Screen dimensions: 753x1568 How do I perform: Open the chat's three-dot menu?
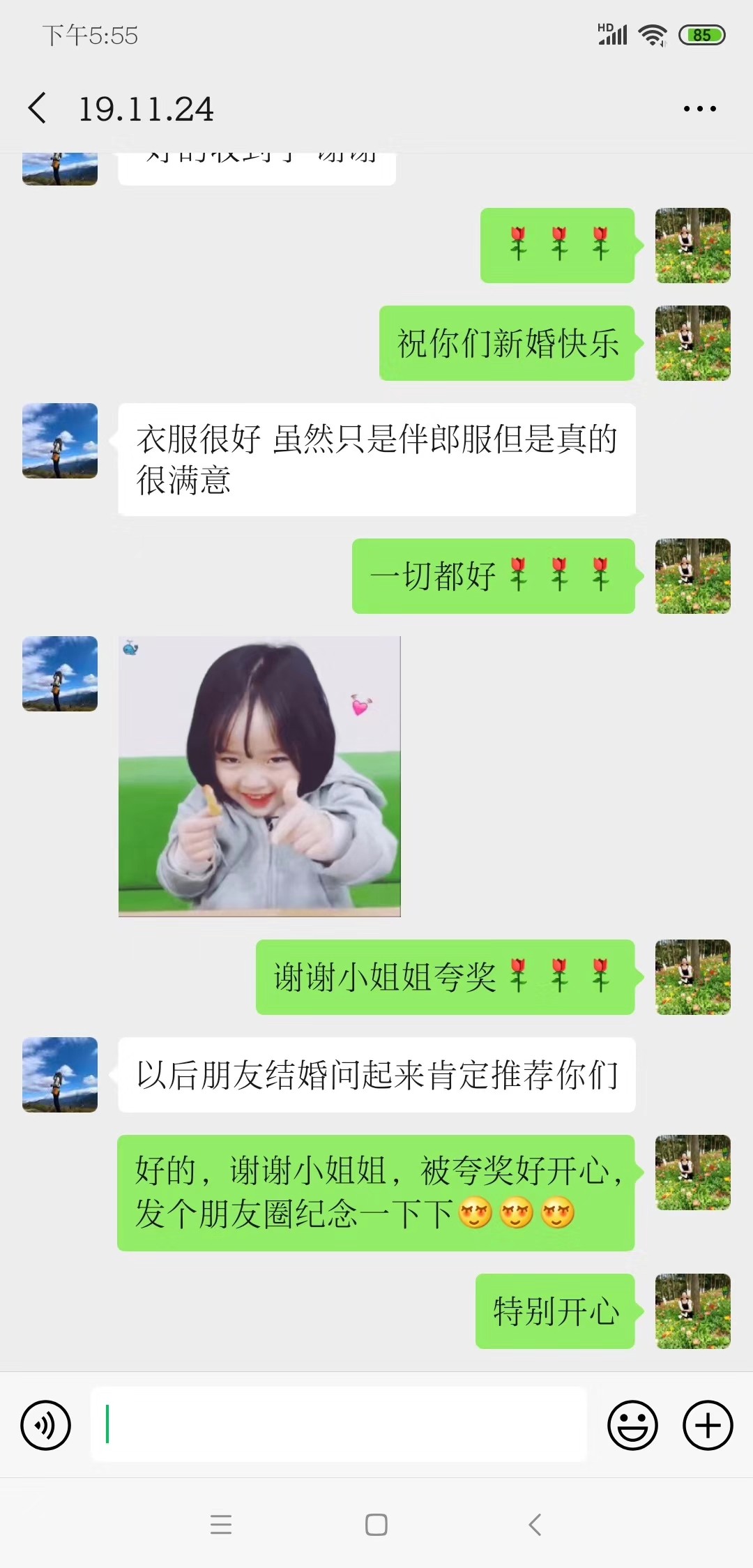(699, 109)
